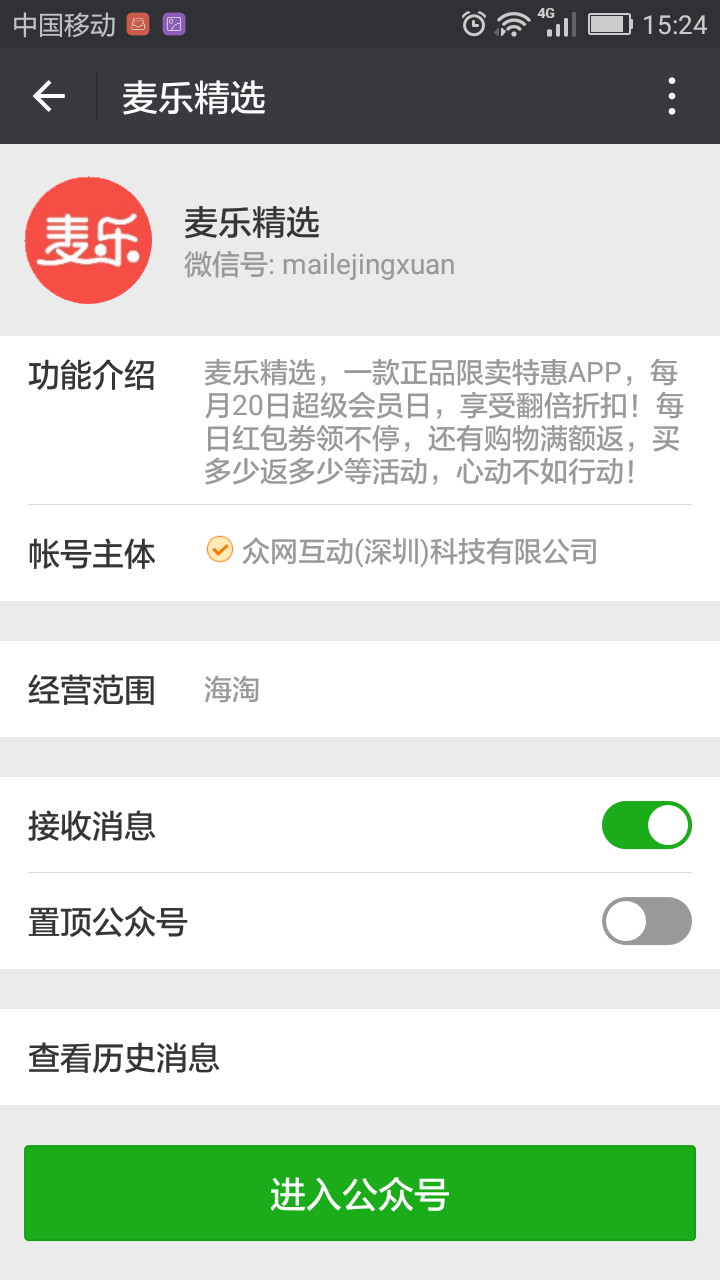This screenshot has width=720, height=1280.
Task: Tap the green 进入公众号 button
Action: pyautogui.click(x=360, y=1194)
